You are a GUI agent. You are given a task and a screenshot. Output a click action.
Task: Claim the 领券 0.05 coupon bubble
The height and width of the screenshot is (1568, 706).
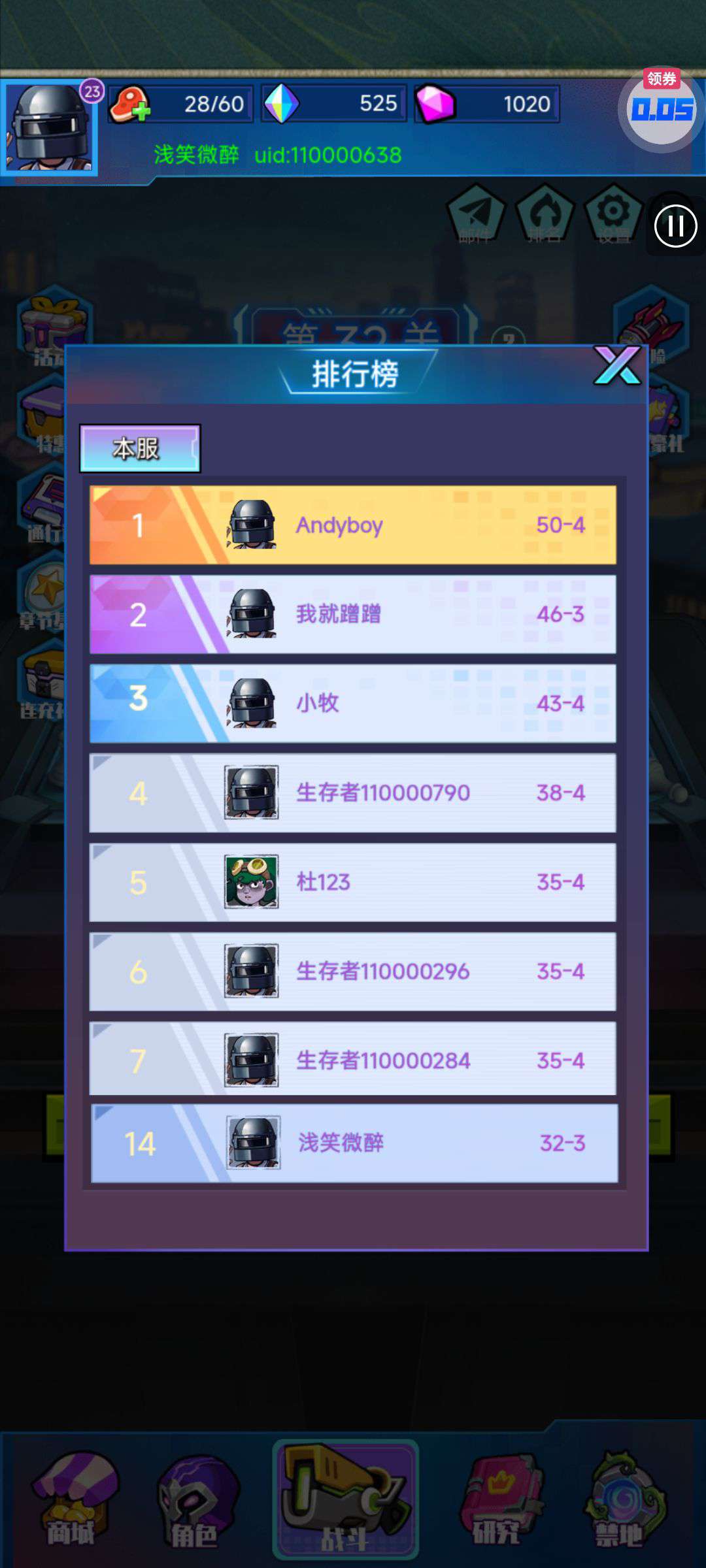point(662,108)
